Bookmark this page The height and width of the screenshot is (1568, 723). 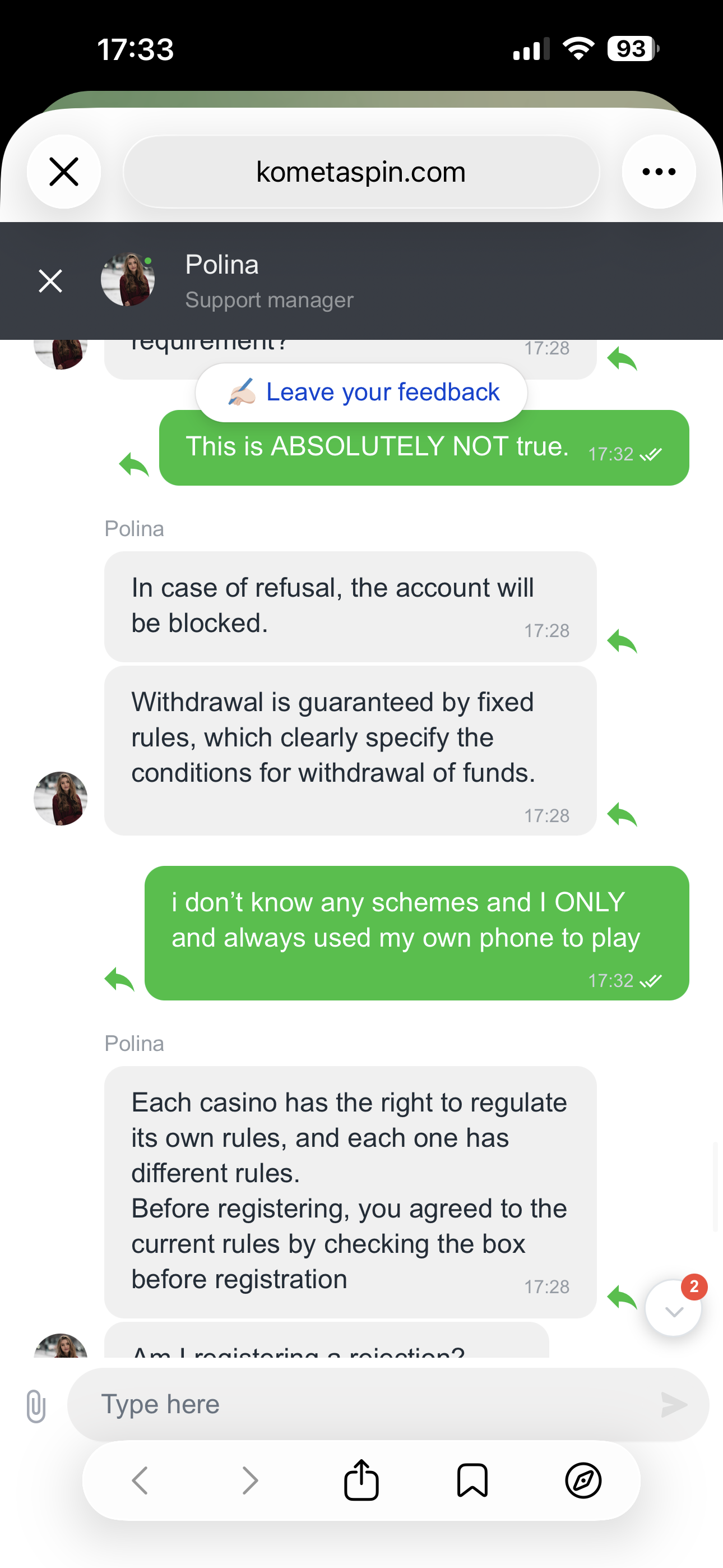click(472, 1481)
